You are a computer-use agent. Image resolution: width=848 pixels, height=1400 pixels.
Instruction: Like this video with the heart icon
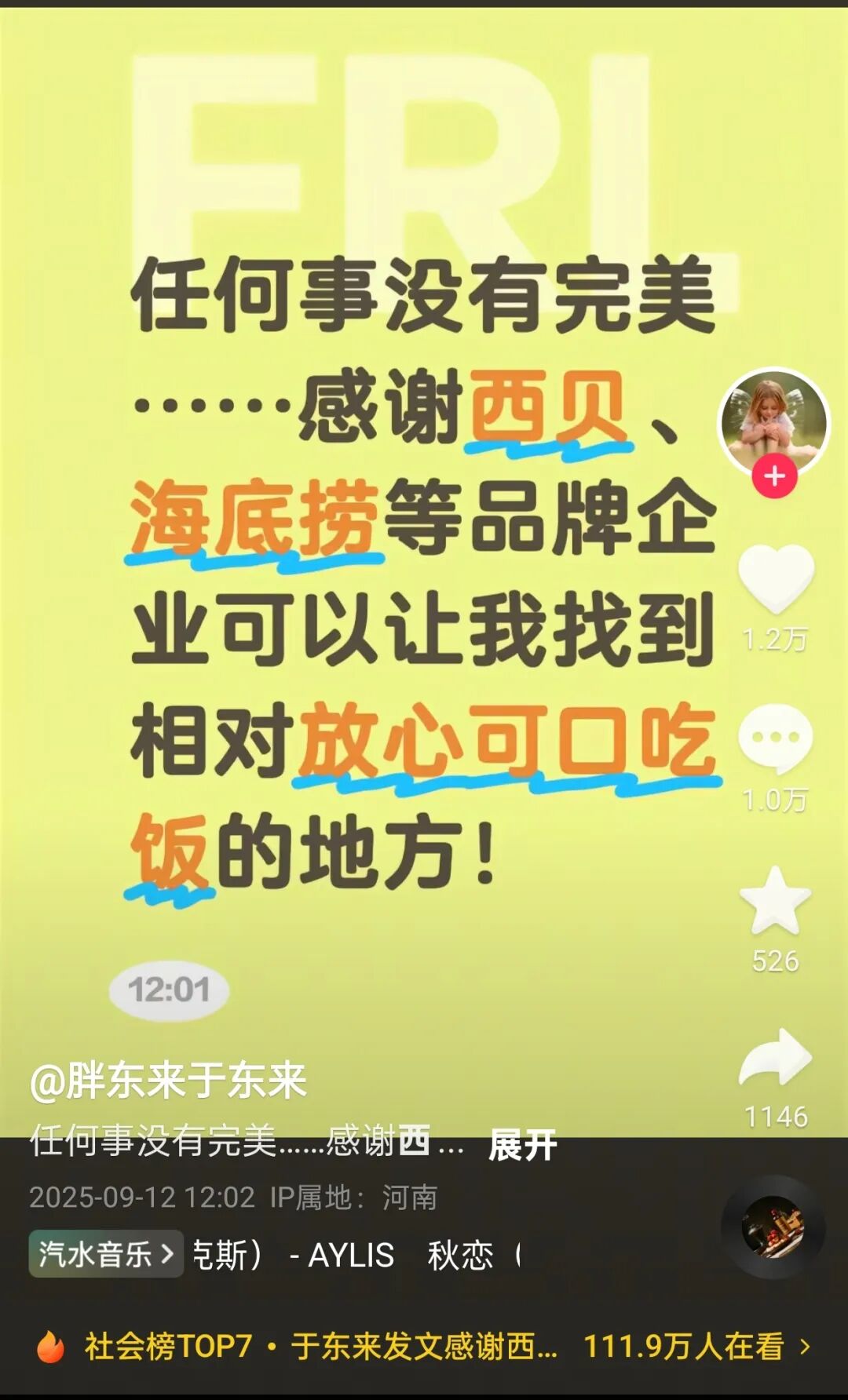click(776, 579)
